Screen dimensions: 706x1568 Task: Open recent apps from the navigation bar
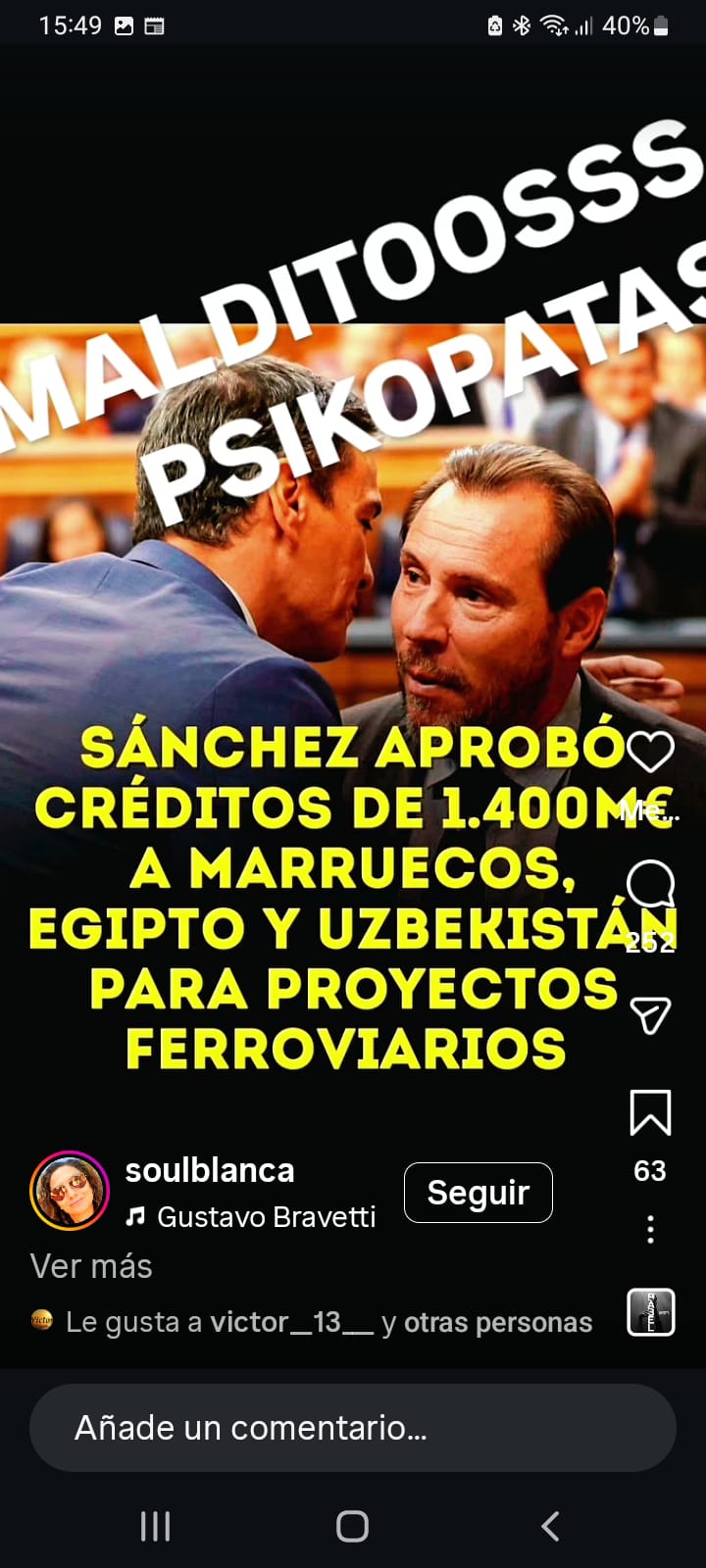(x=155, y=1526)
